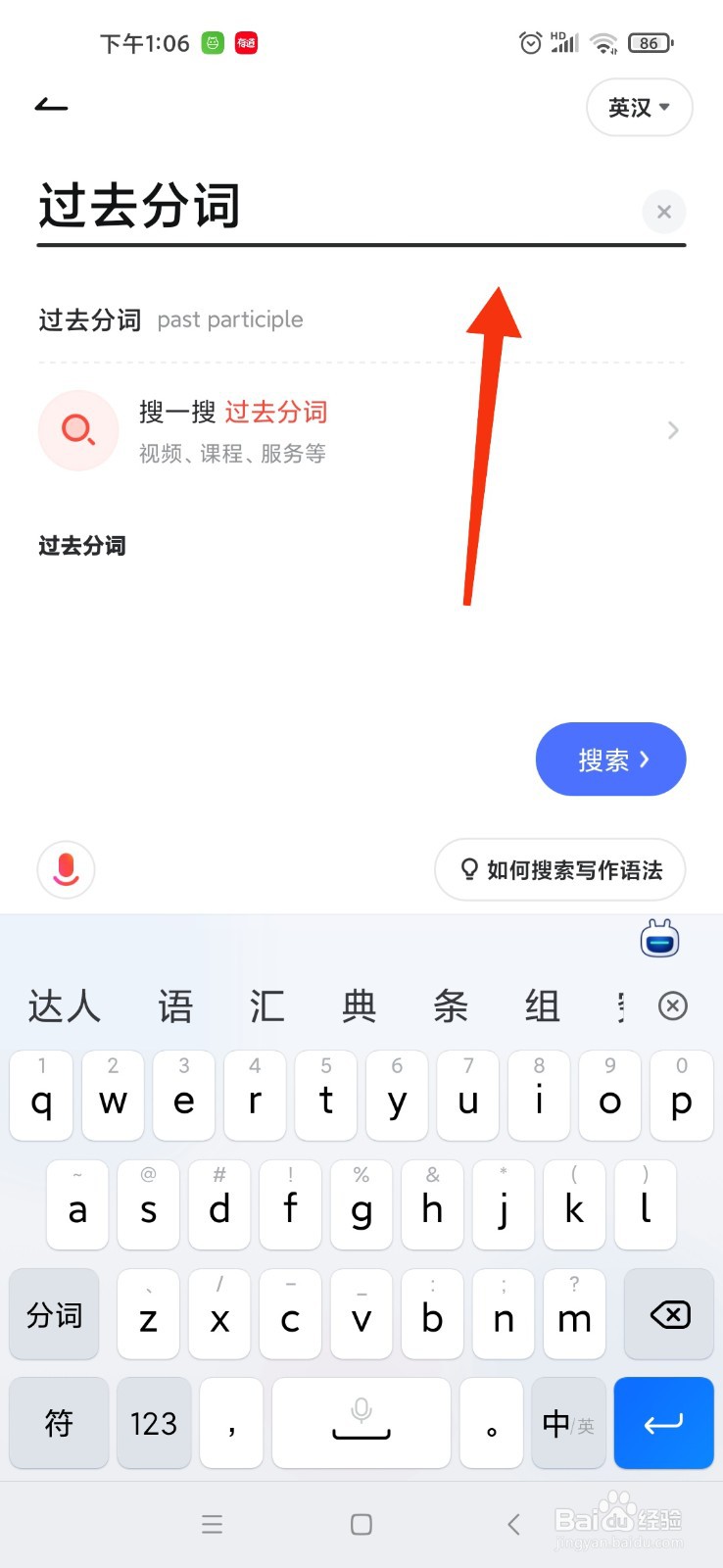
Task: Open the 英汉 dictionary direction dropdown
Action: tap(639, 108)
